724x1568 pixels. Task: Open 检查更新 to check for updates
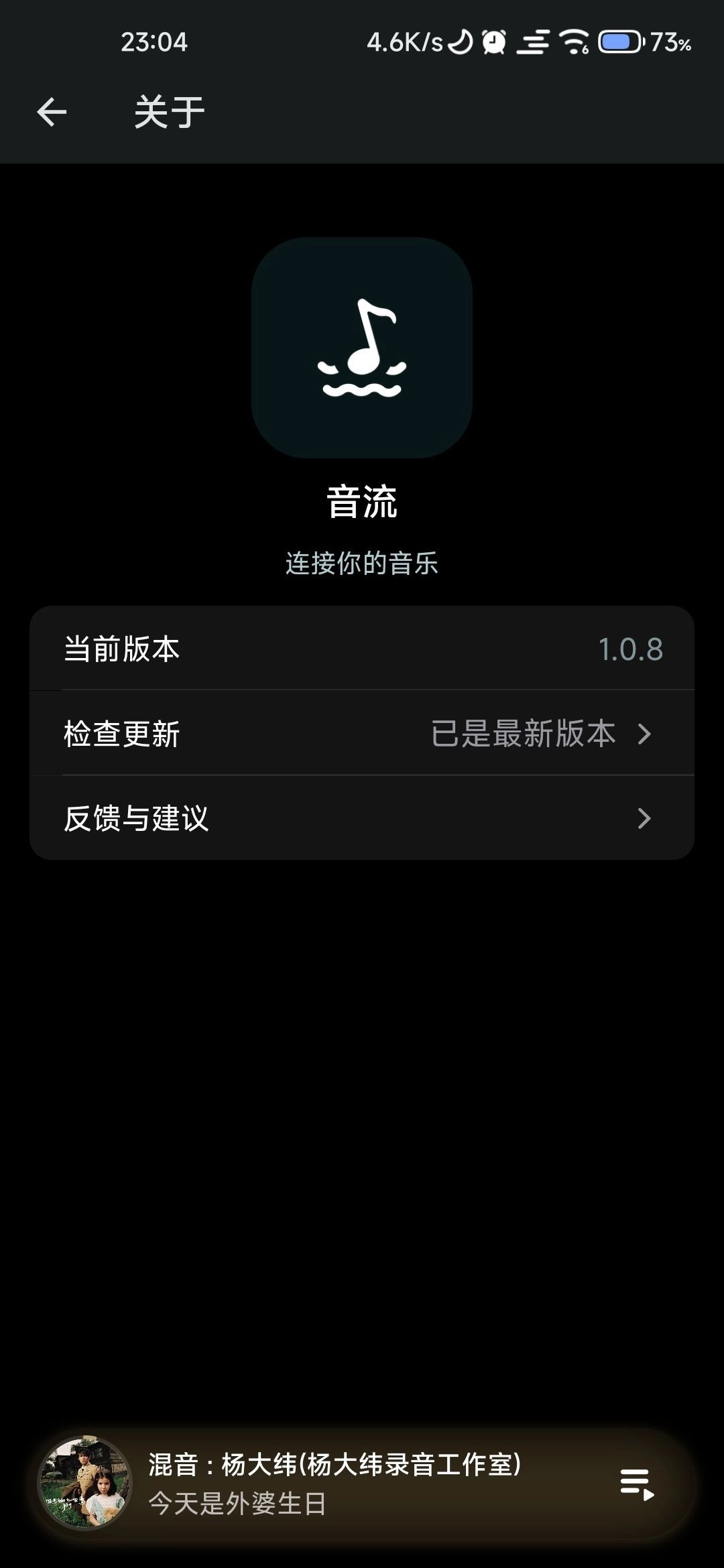coord(362,734)
